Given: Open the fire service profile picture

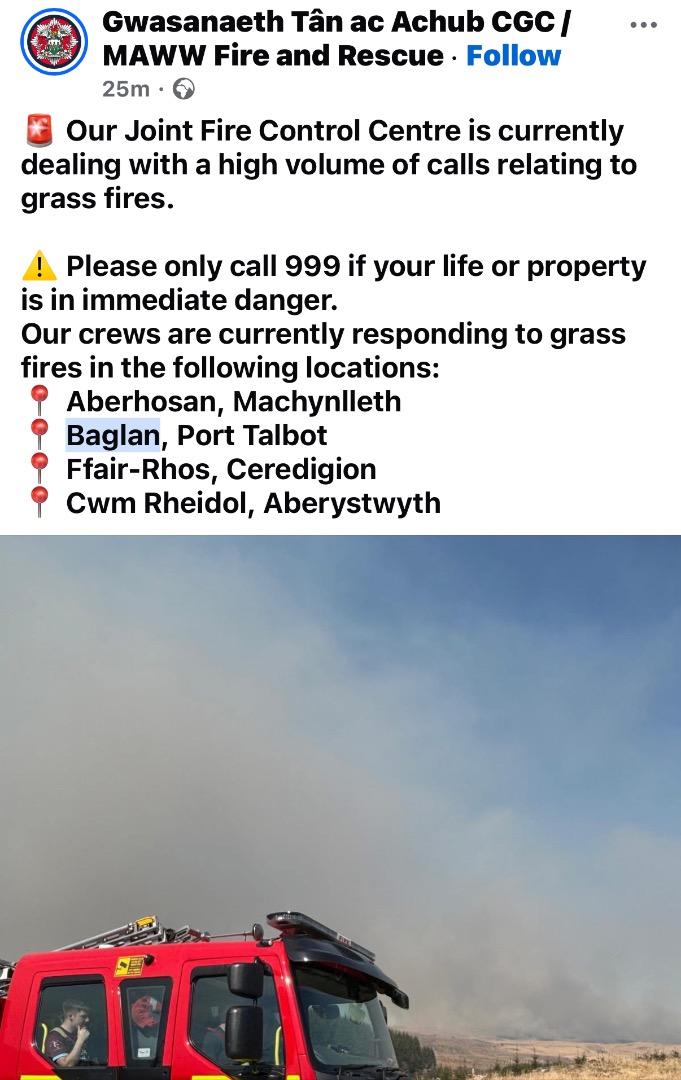Looking at the screenshot, I should pyautogui.click(x=54, y=42).
